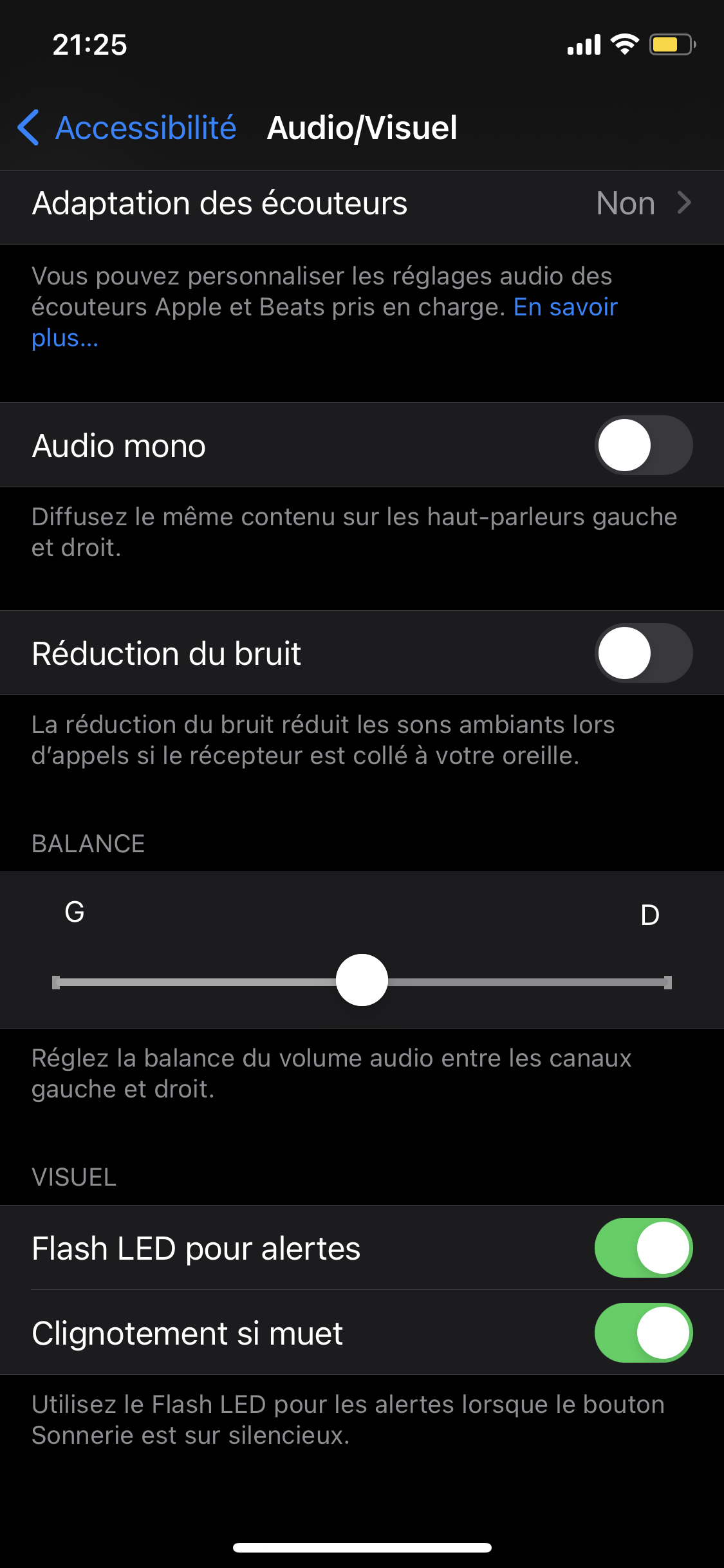Viewport: 724px width, 1568px height.
Task: Disable Flash LED pour alertes
Action: click(643, 1248)
